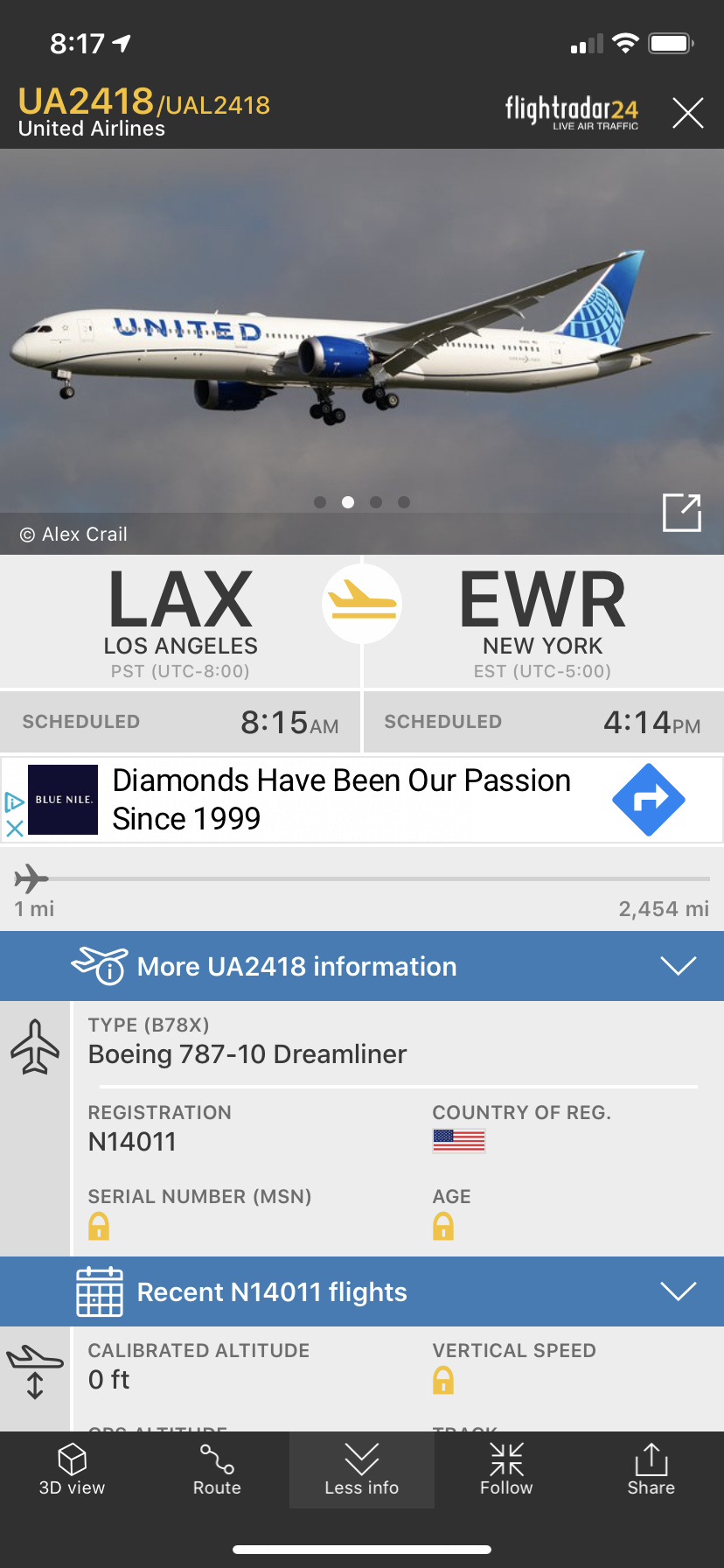Screen dimensions: 724x1568
Task: Show the flight Route
Action: [217, 1470]
